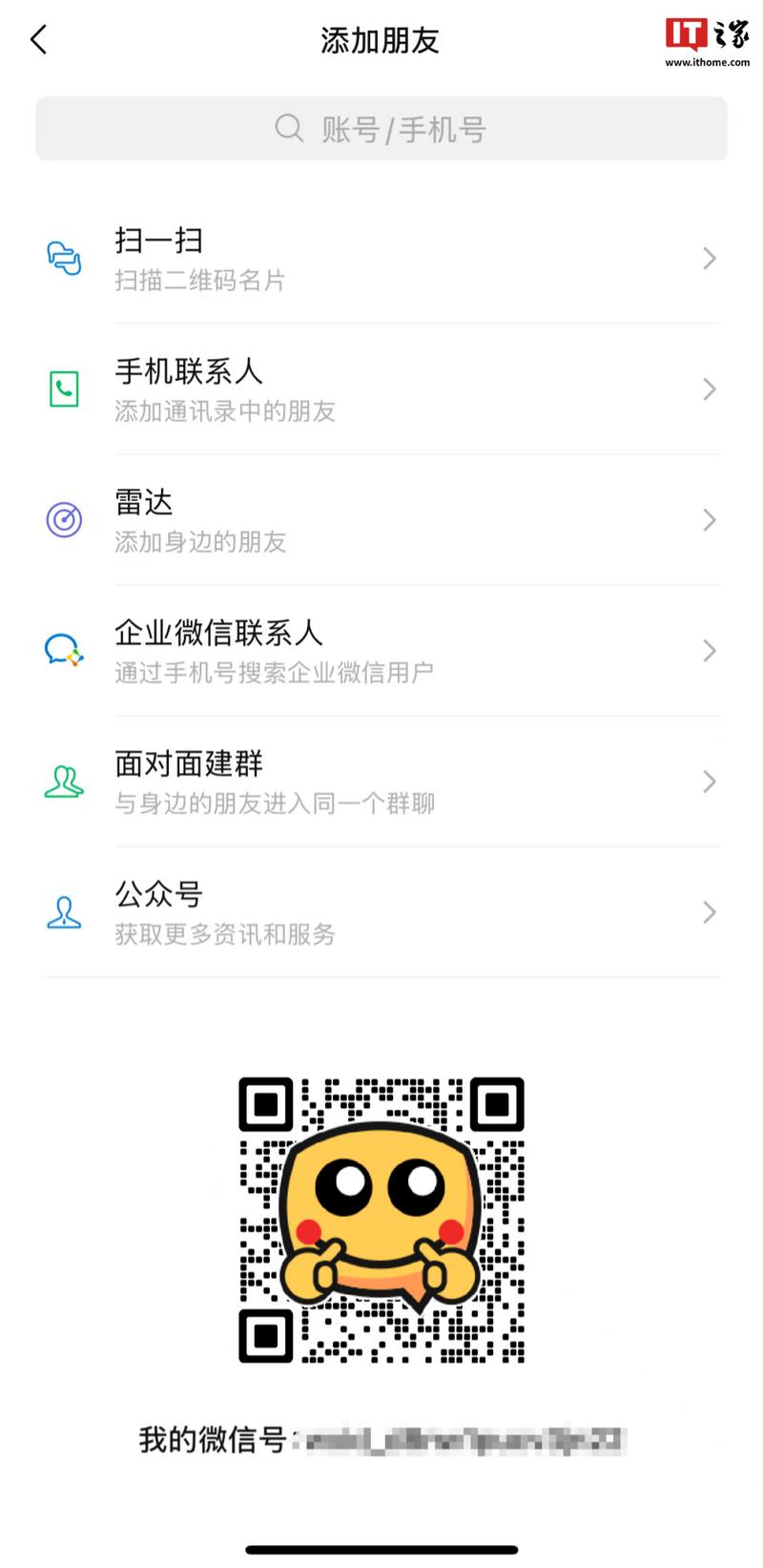Click the 企业微信联系人 WeChat Work chat icon
The width and height of the screenshot is (763, 1568).
pyautogui.click(x=63, y=651)
